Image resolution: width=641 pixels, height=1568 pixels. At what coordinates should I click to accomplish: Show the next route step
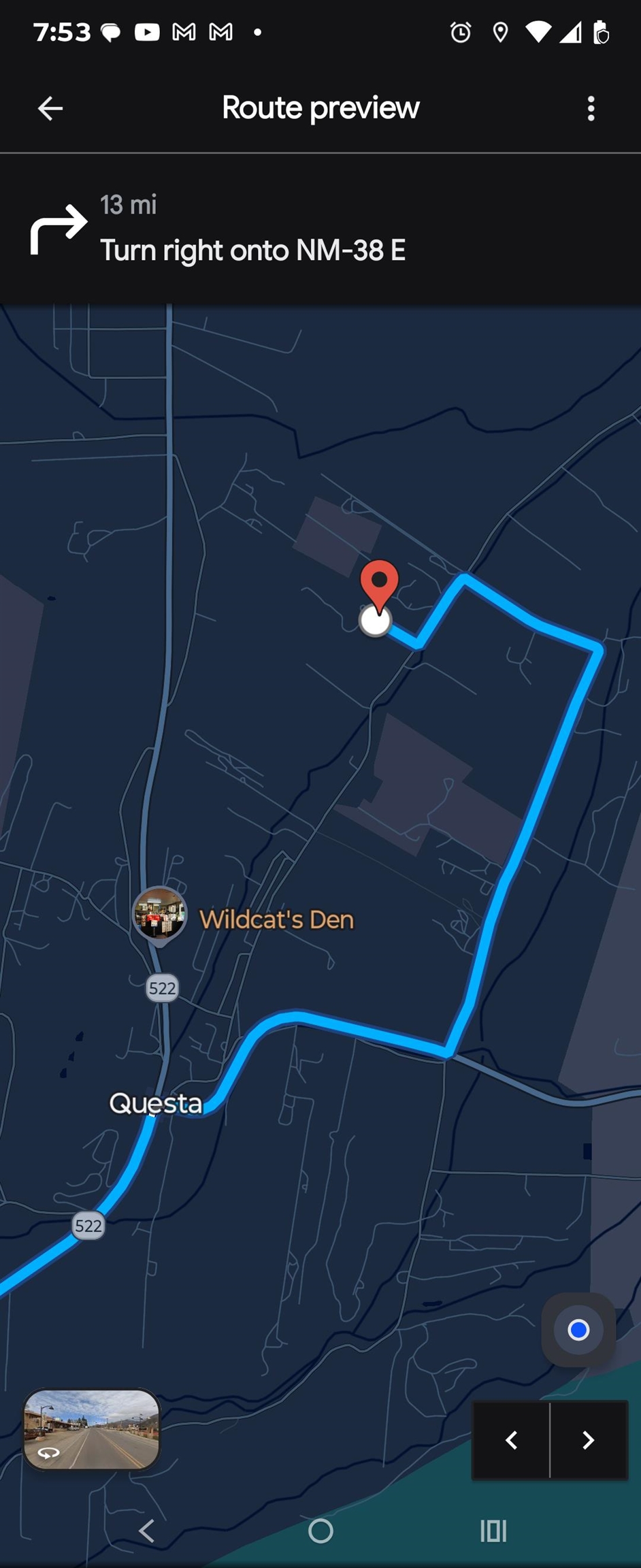(589, 1439)
